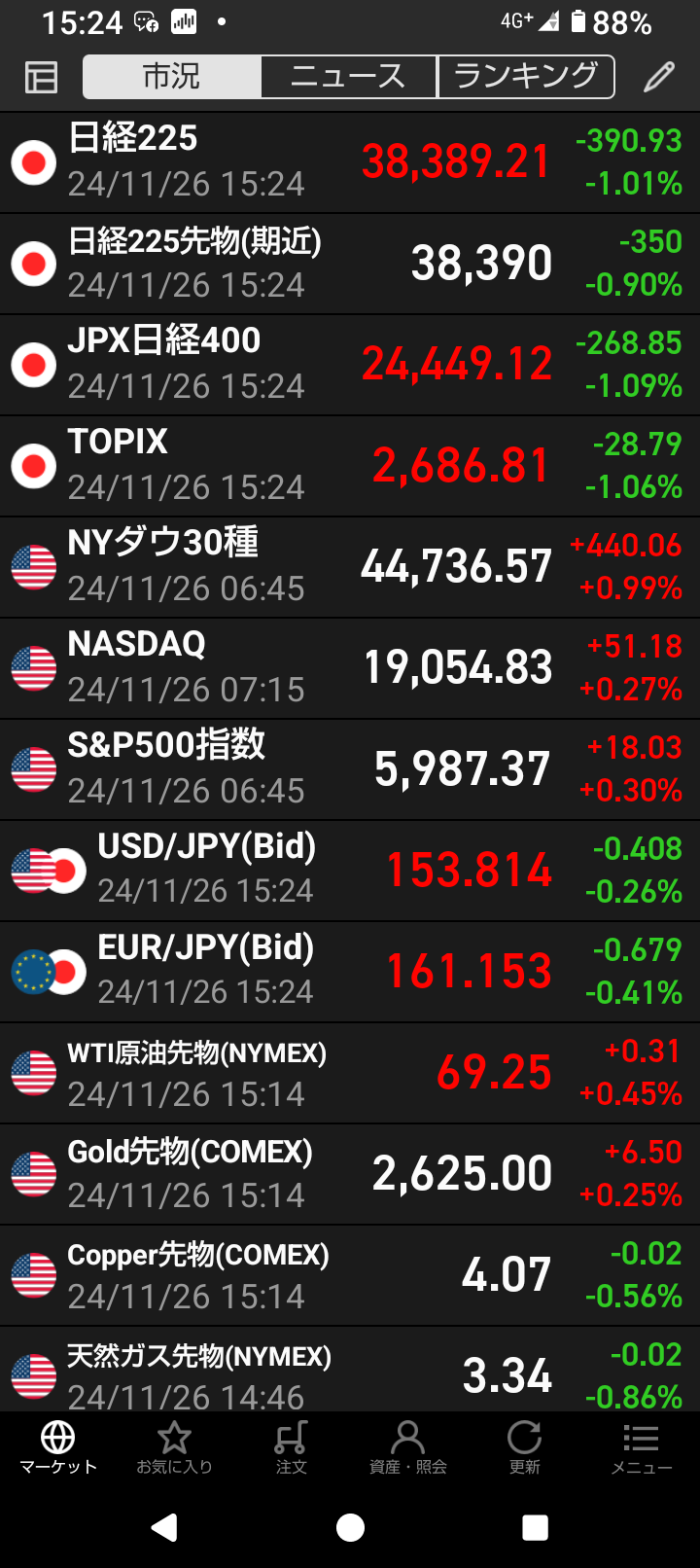Image resolution: width=700 pixels, height=1568 pixels.
Task: Switch to the ニュース tab
Action: click(x=349, y=77)
